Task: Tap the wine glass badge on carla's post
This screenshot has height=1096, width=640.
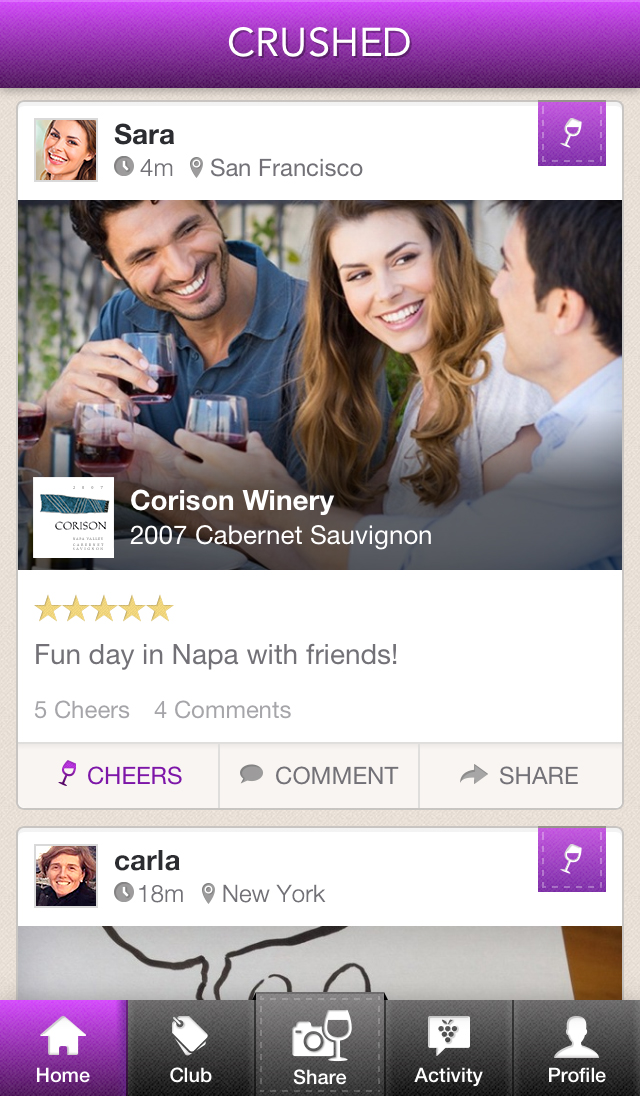Action: pos(571,859)
